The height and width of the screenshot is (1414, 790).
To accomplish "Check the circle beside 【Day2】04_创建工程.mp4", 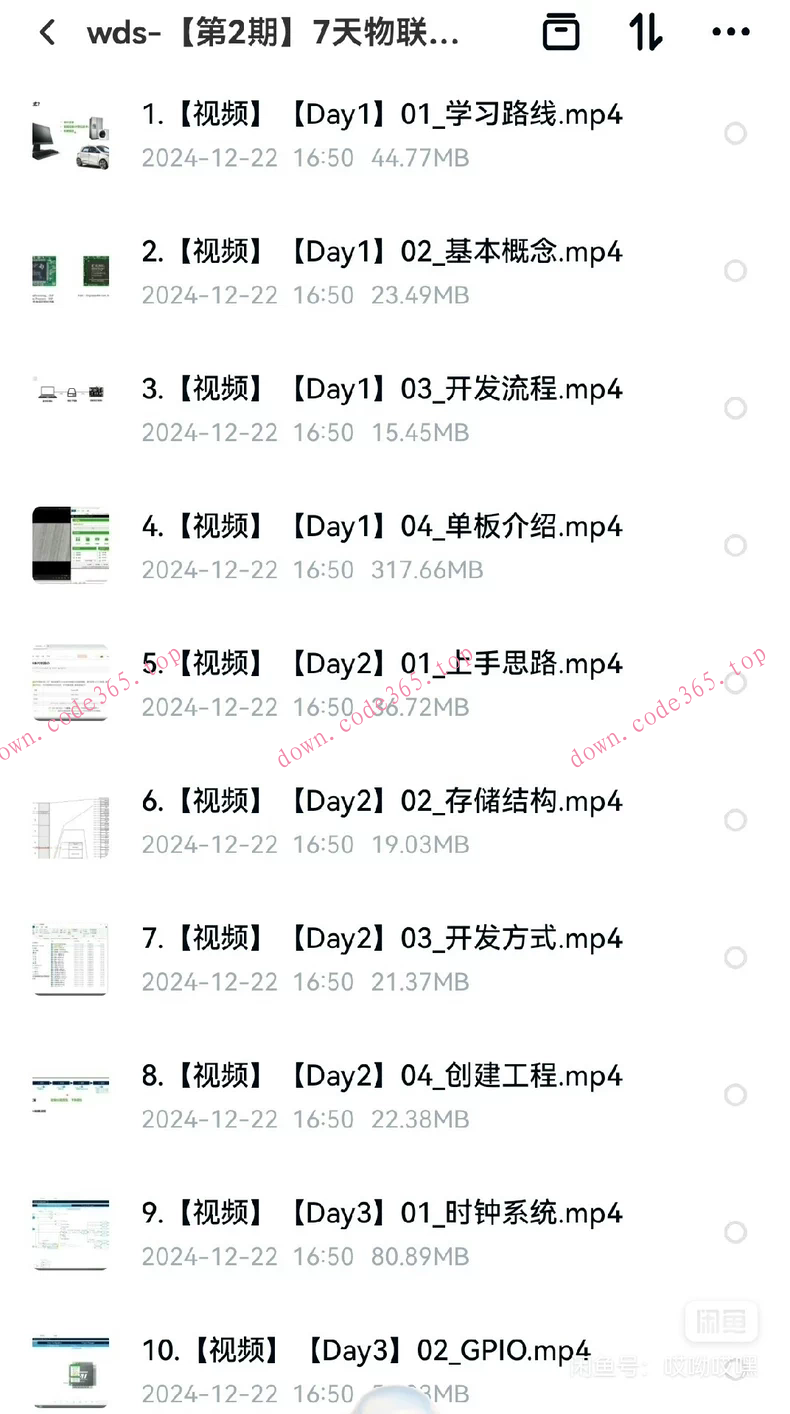I will [735, 1095].
